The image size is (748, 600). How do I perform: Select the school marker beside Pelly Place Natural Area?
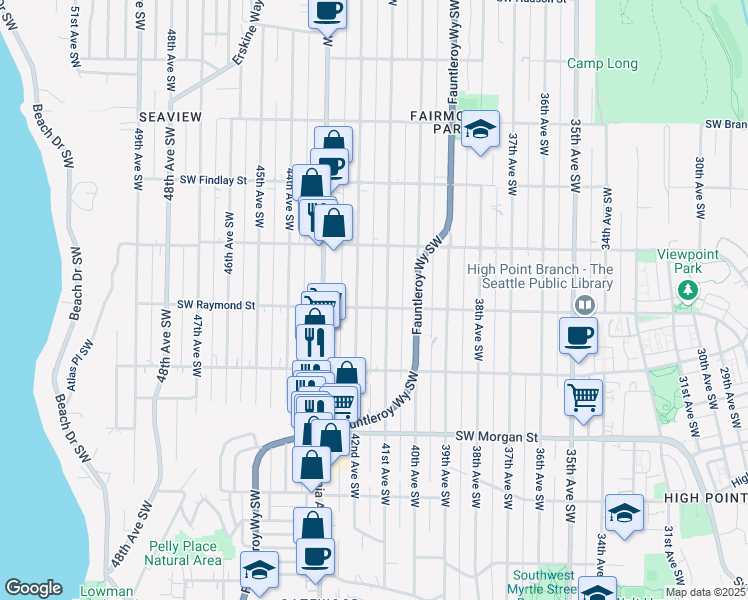260,571
